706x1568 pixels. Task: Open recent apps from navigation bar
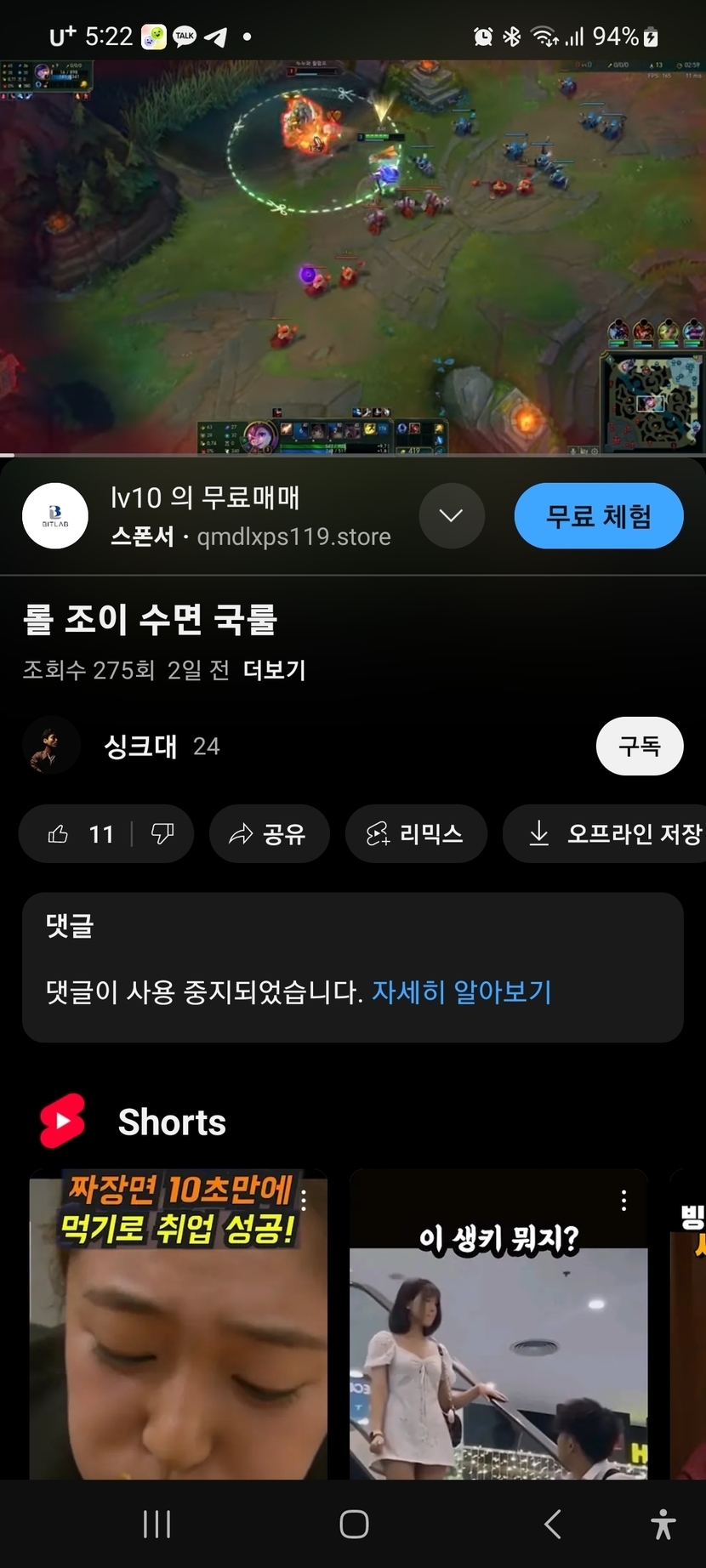coord(157,1525)
